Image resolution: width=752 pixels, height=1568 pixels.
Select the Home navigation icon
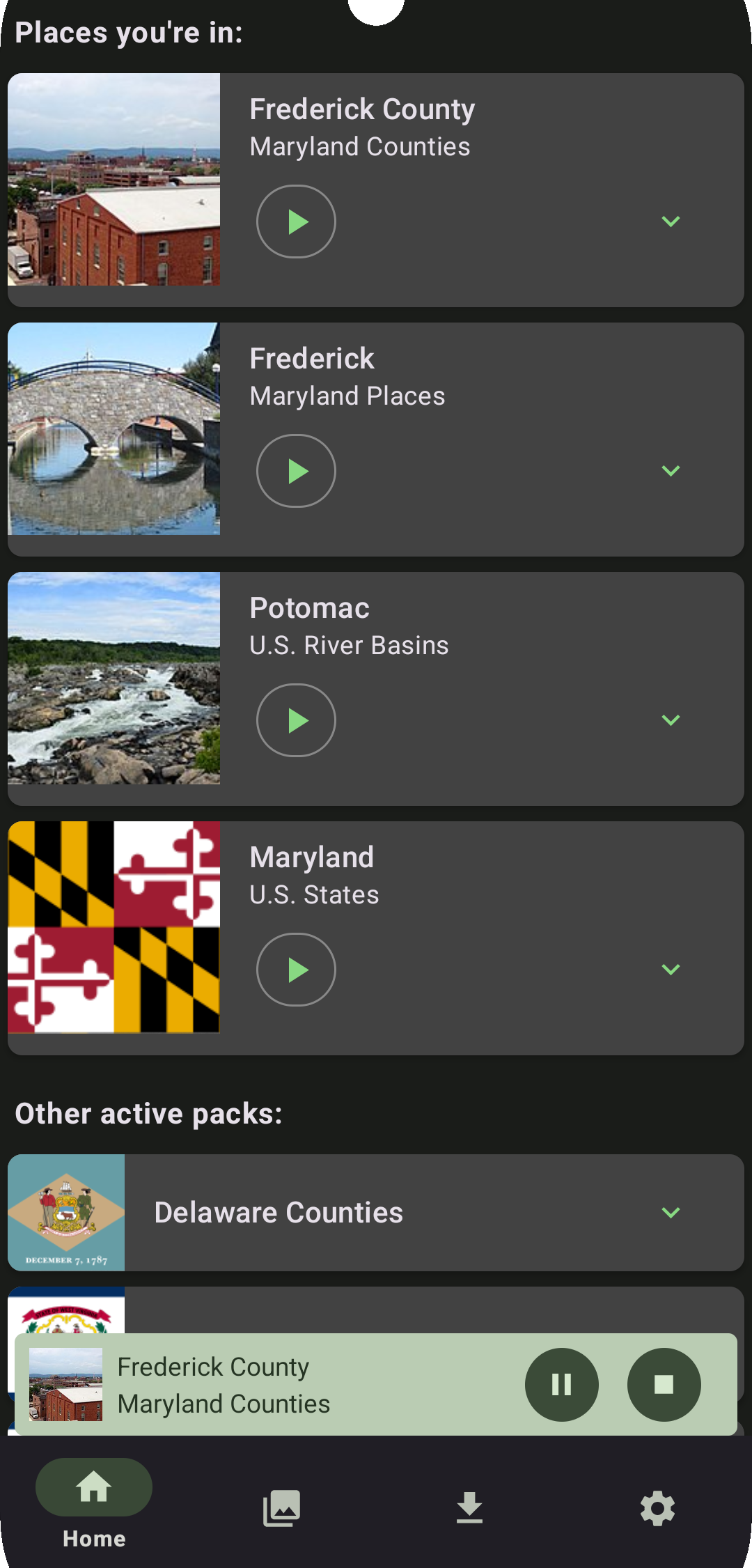tap(93, 1487)
